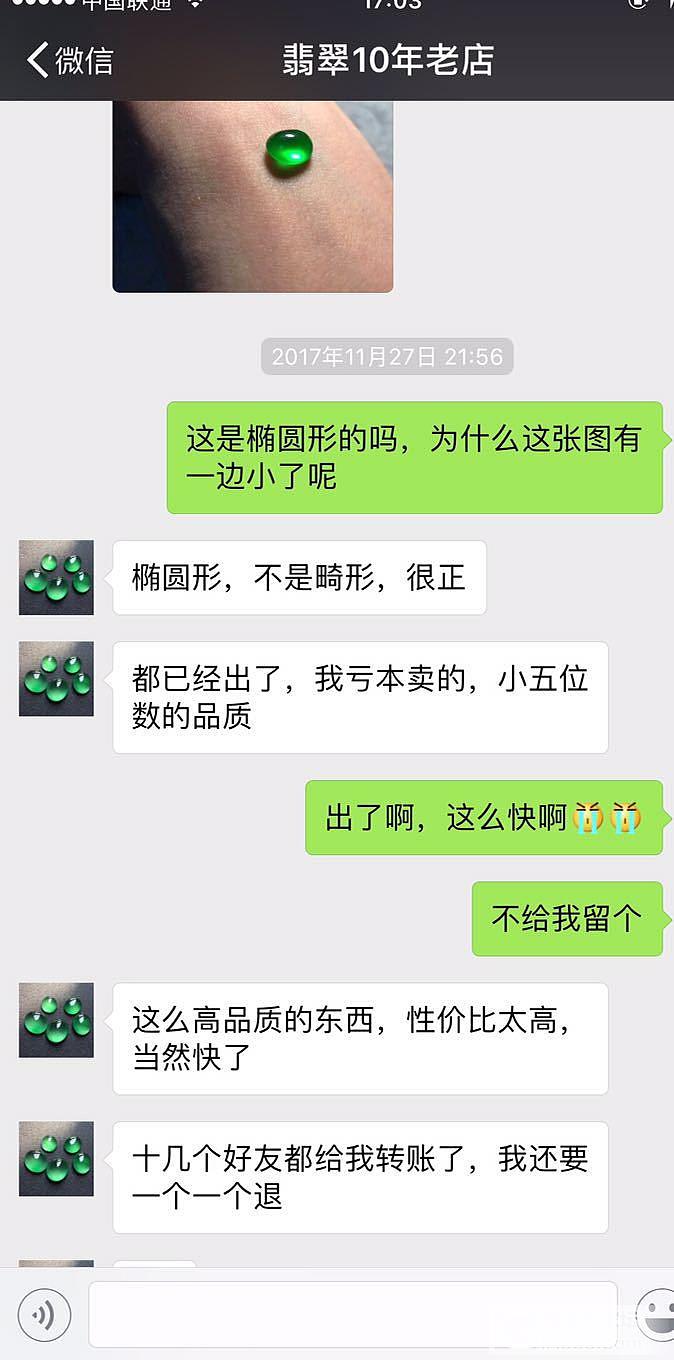This screenshot has height=1360, width=674.
Task: Open sender's avatar beside 椭圆形，不是畸形，很正
Action: coord(56,577)
